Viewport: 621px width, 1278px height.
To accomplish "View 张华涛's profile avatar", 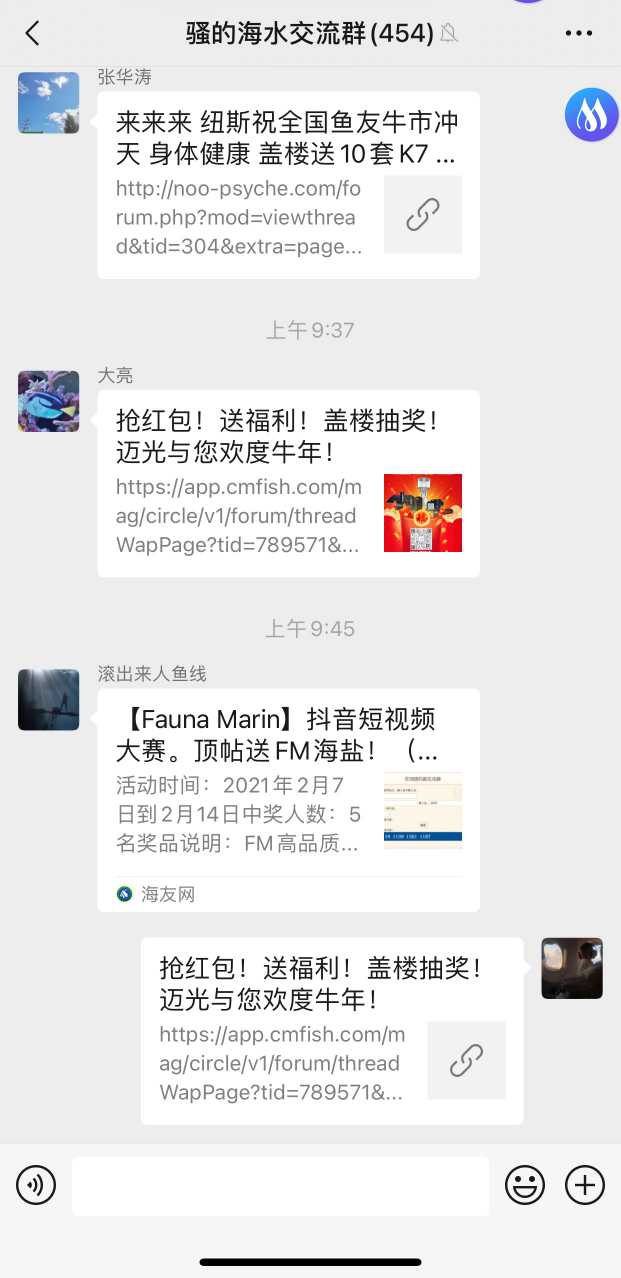I will coord(48,102).
